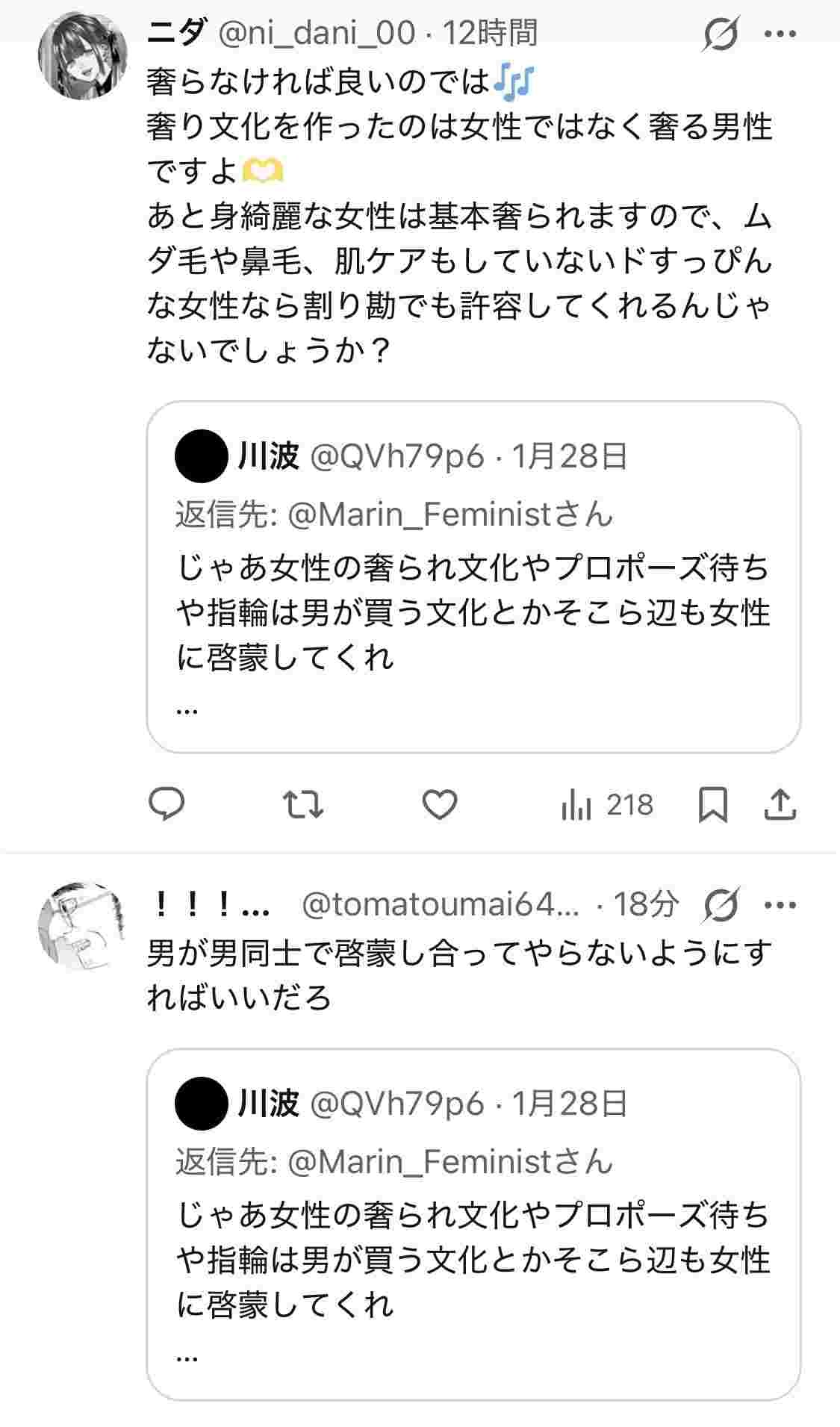View analytics showing 218 views

[606, 805]
